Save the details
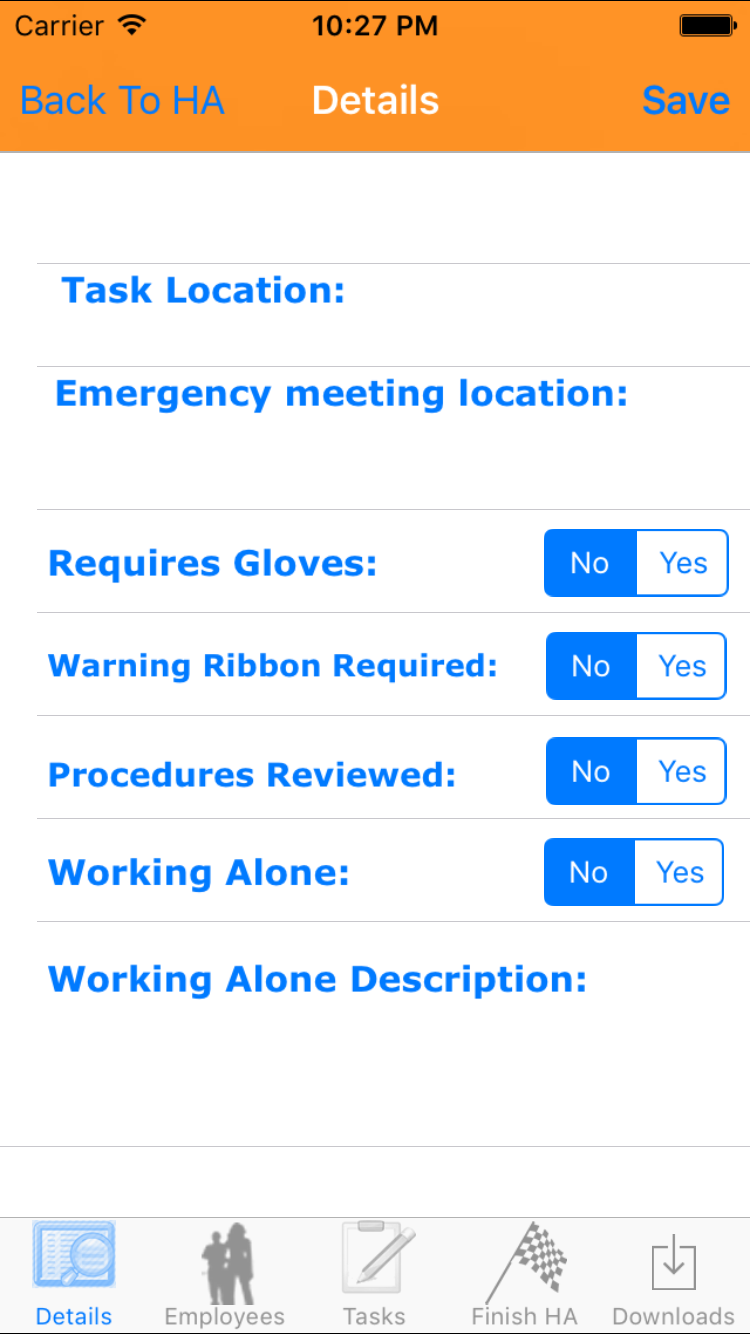This screenshot has height=1334, width=750. (685, 101)
